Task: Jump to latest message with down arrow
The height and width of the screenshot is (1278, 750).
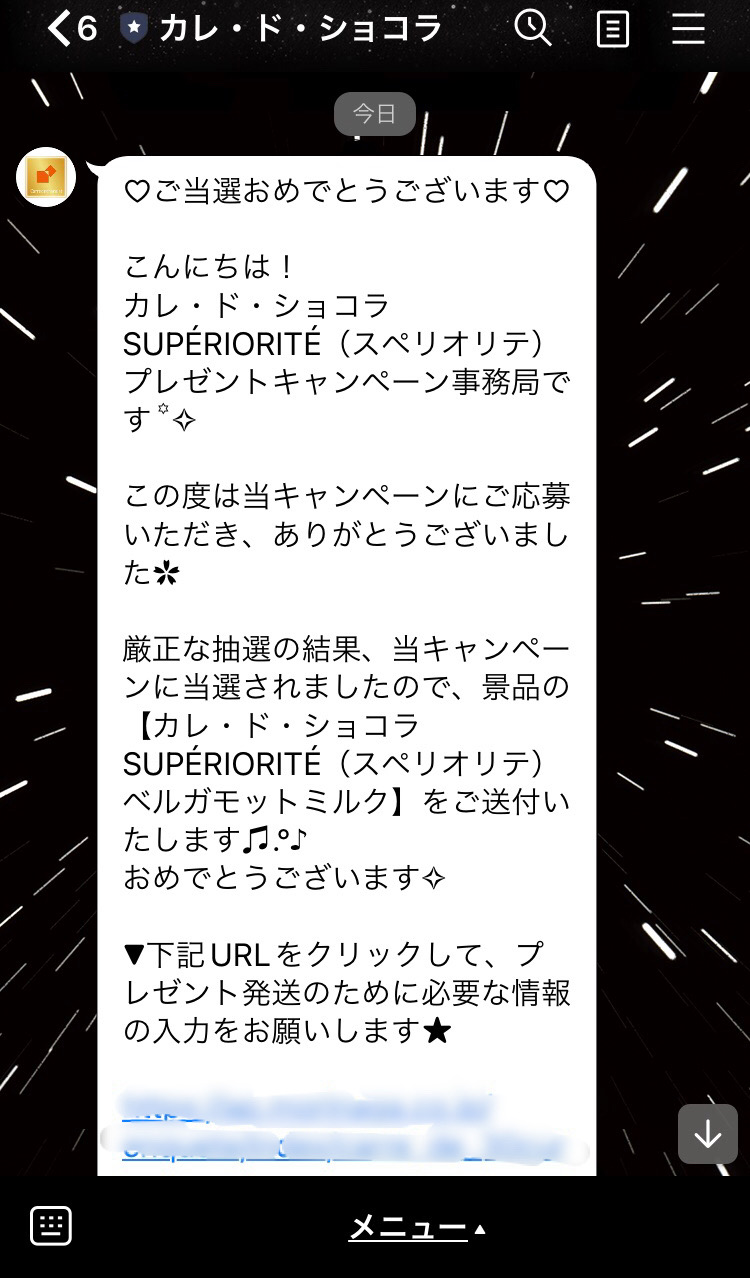Action: (x=707, y=1134)
